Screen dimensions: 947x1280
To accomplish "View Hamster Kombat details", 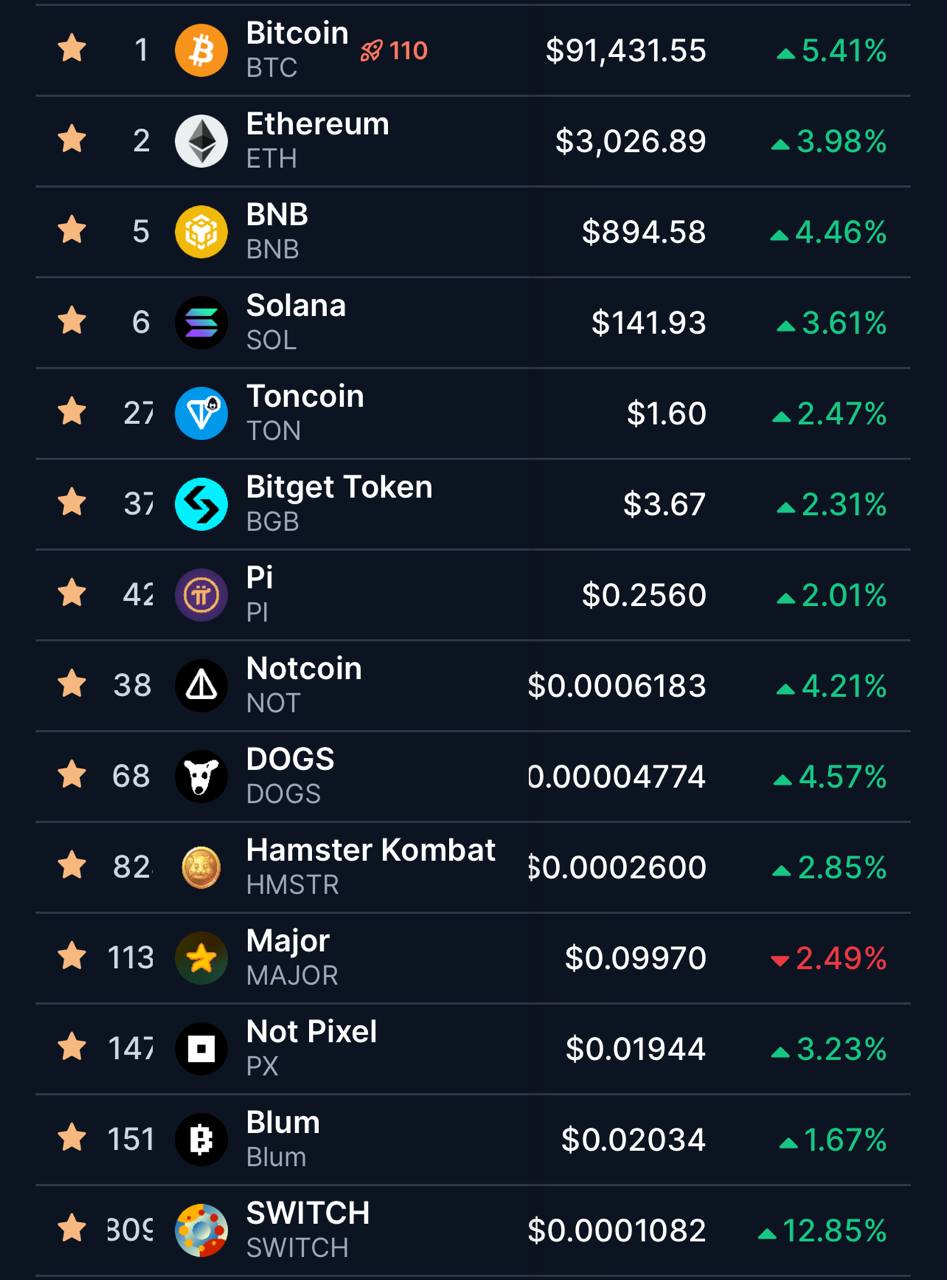I will pyautogui.click(x=370, y=866).
